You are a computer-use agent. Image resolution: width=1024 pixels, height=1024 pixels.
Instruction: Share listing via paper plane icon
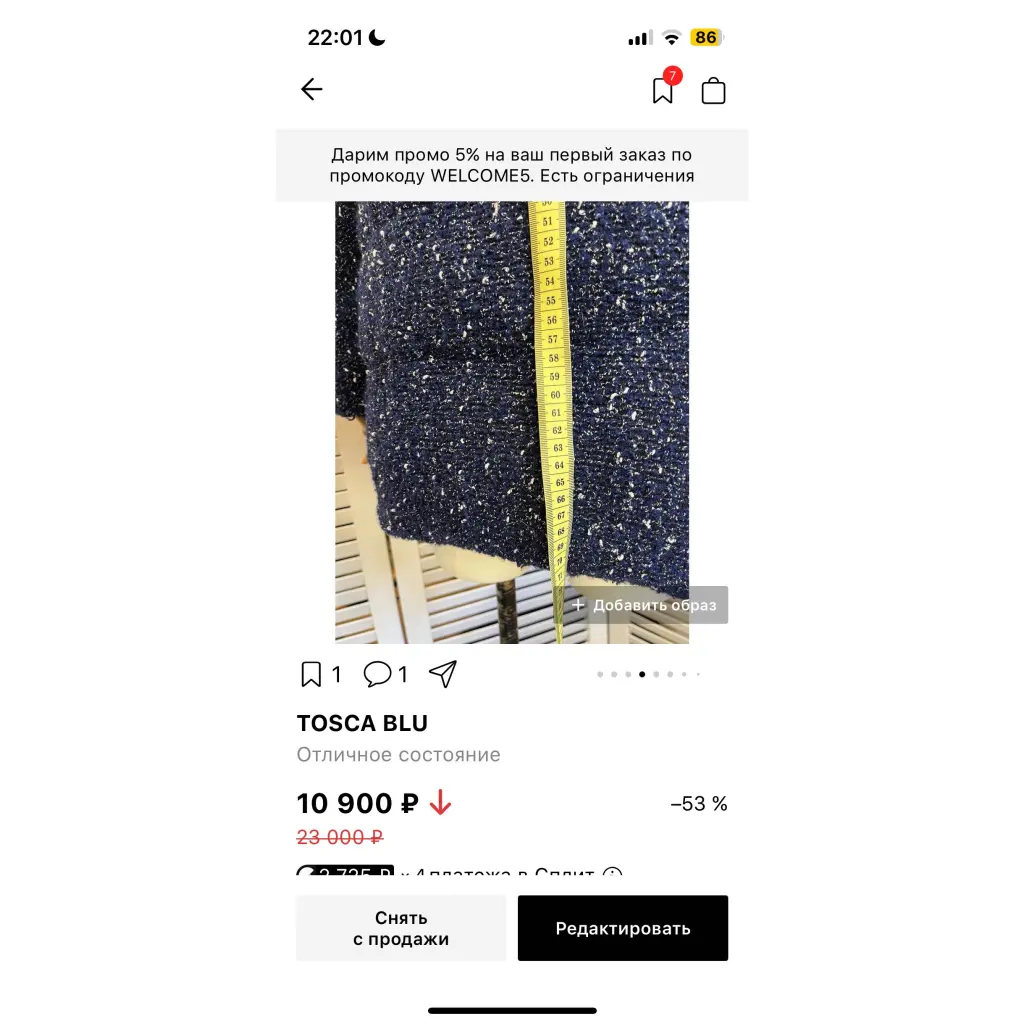coord(443,675)
